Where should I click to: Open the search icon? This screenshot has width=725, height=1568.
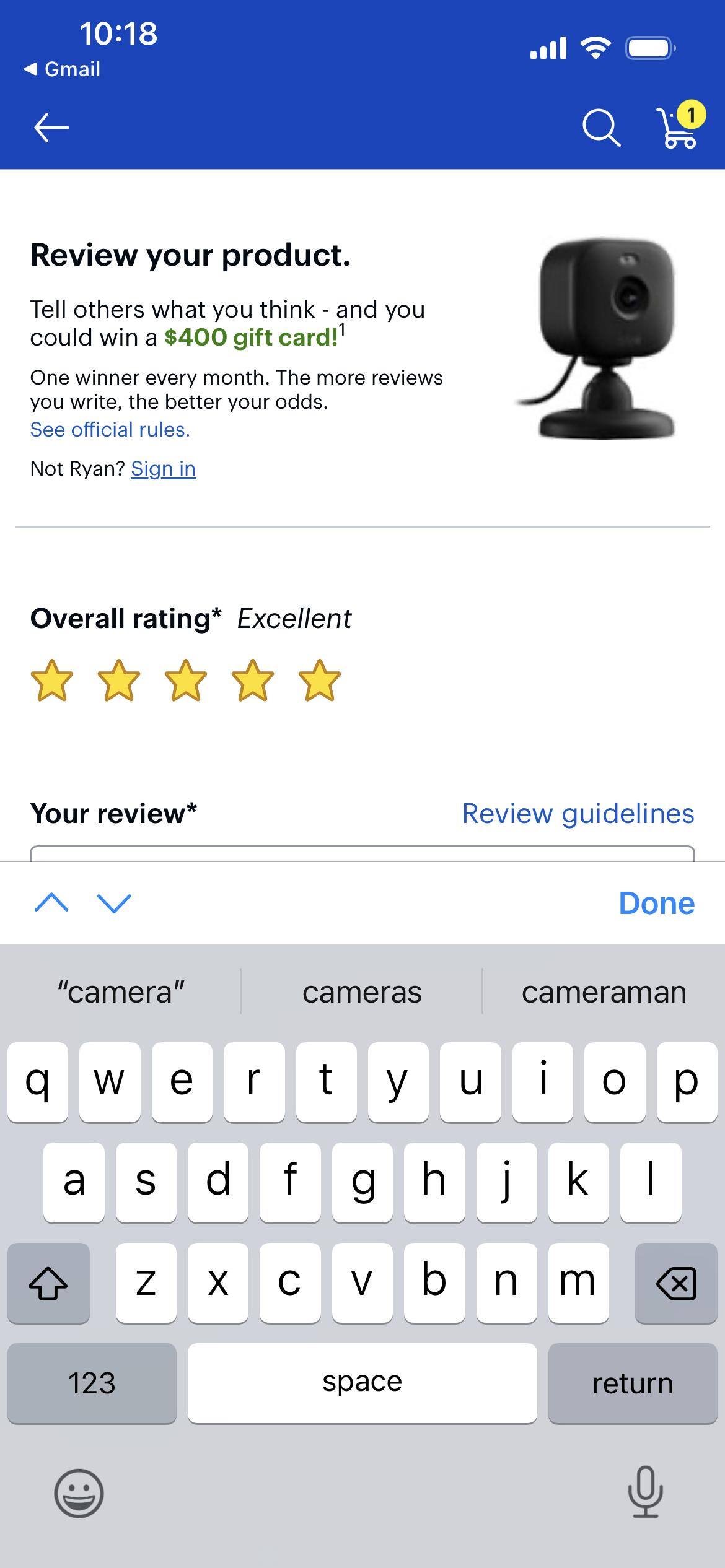pyautogui.click(x=602, y=128)
